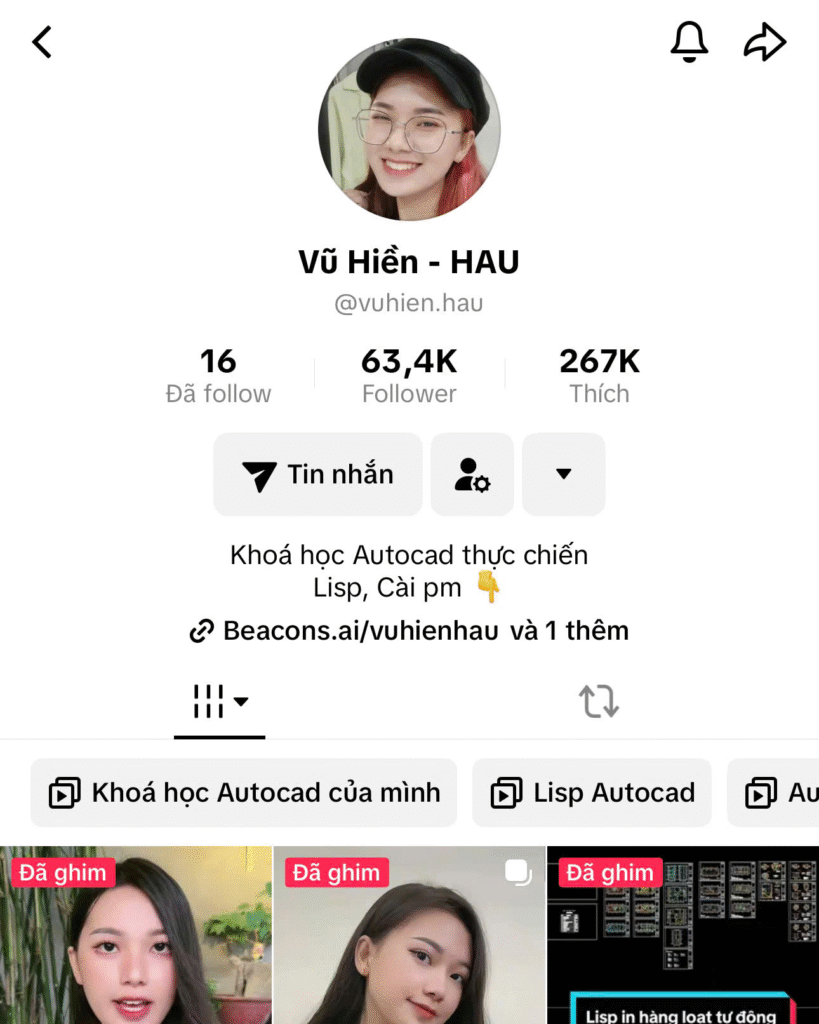Image resolution: width=819 pixels, height=1024 pixels.
Task: Switch to the reposts tab
Action: [x=599, y=702]
